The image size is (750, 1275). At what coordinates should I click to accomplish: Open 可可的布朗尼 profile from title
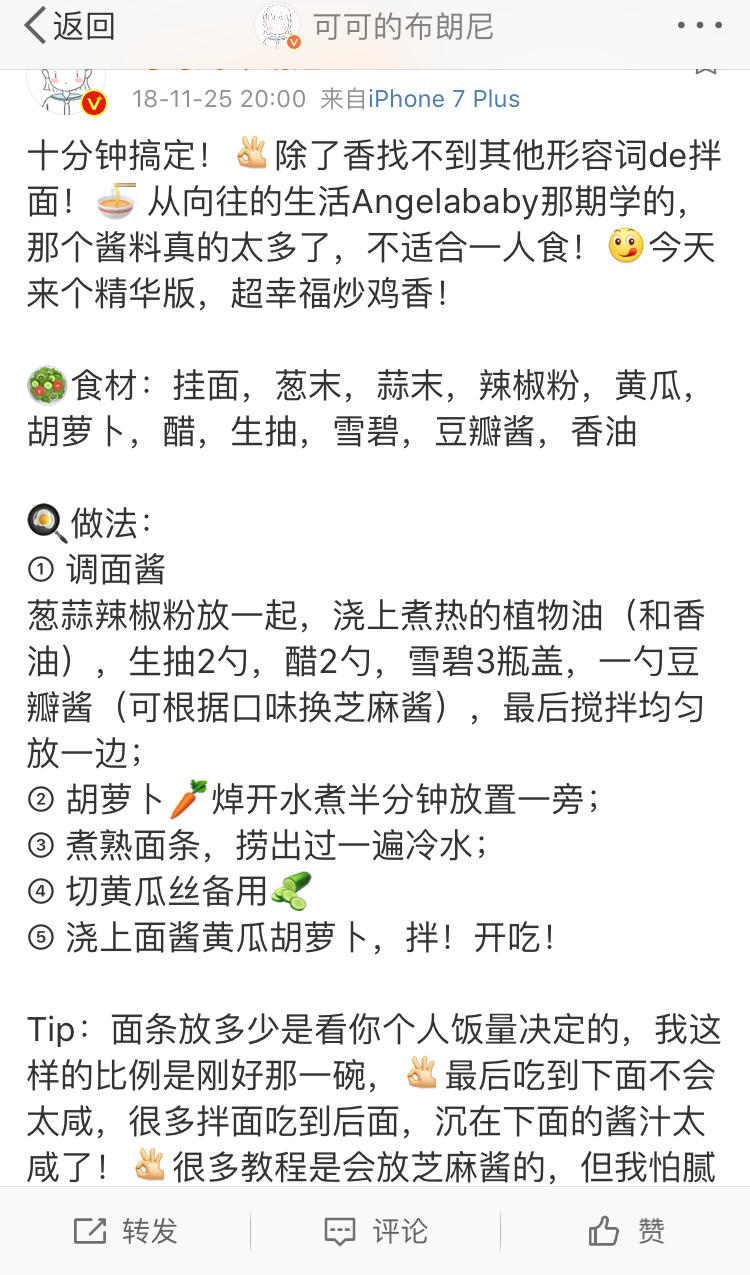[402, 27]
